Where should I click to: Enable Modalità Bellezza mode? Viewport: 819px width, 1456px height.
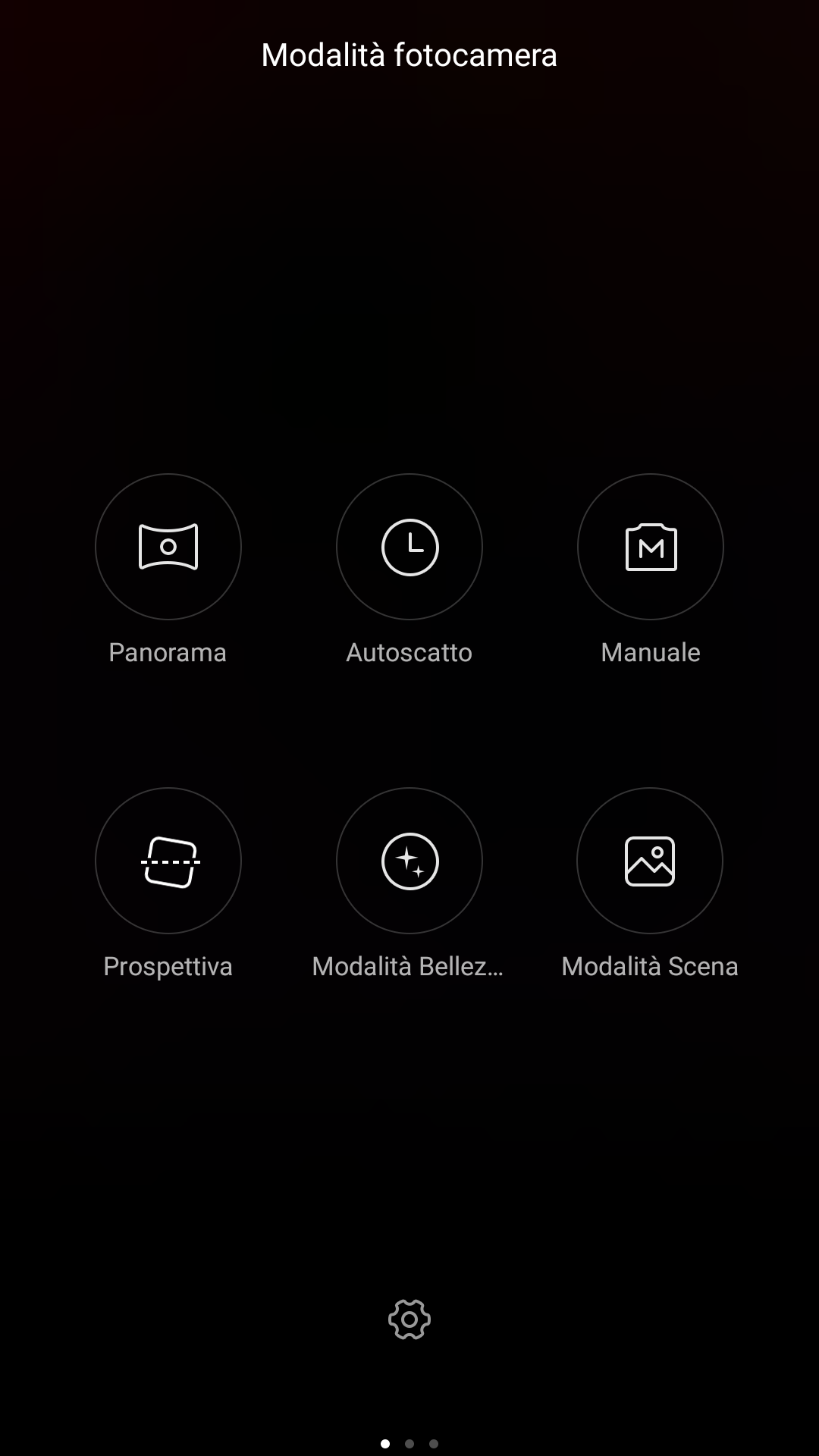coord(409,861)
